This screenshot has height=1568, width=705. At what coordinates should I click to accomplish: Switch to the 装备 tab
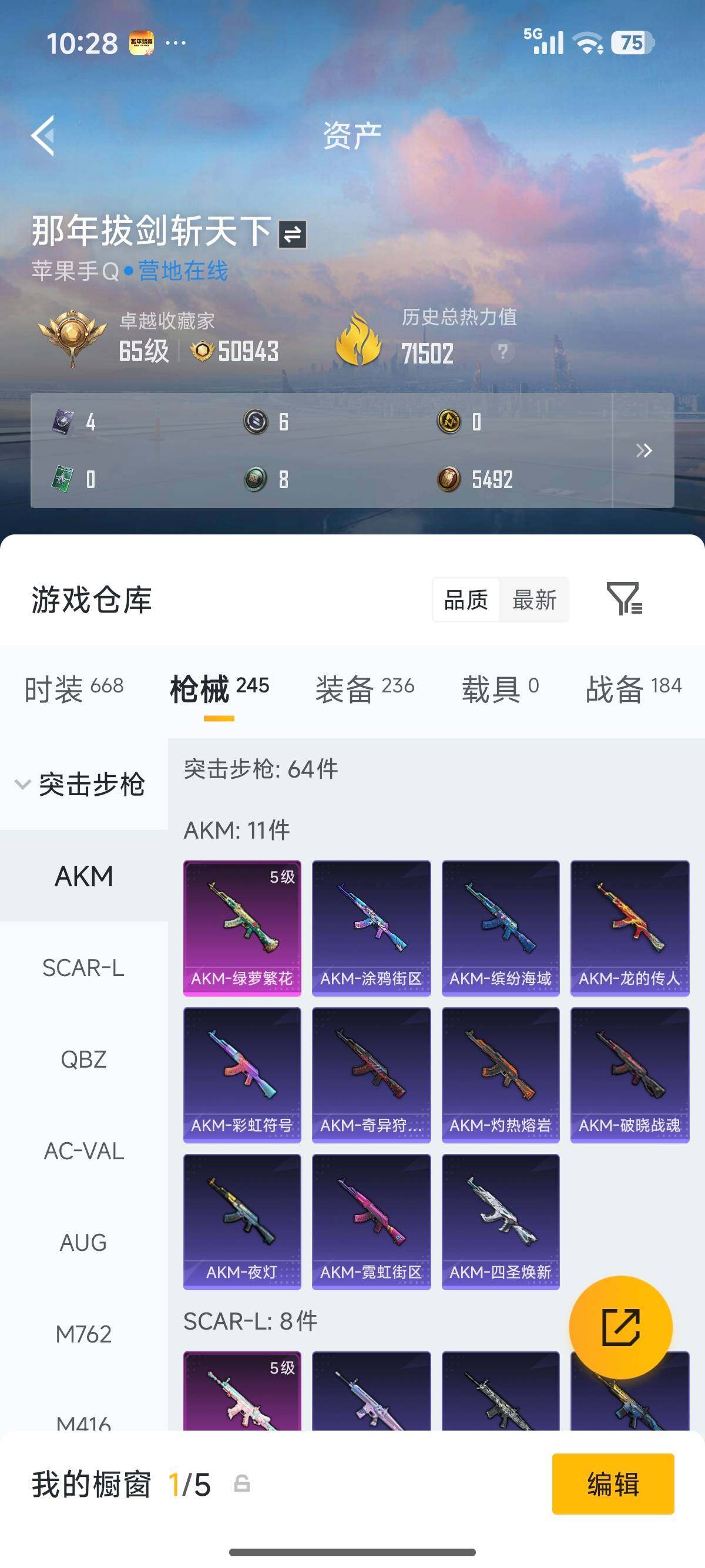343,687
